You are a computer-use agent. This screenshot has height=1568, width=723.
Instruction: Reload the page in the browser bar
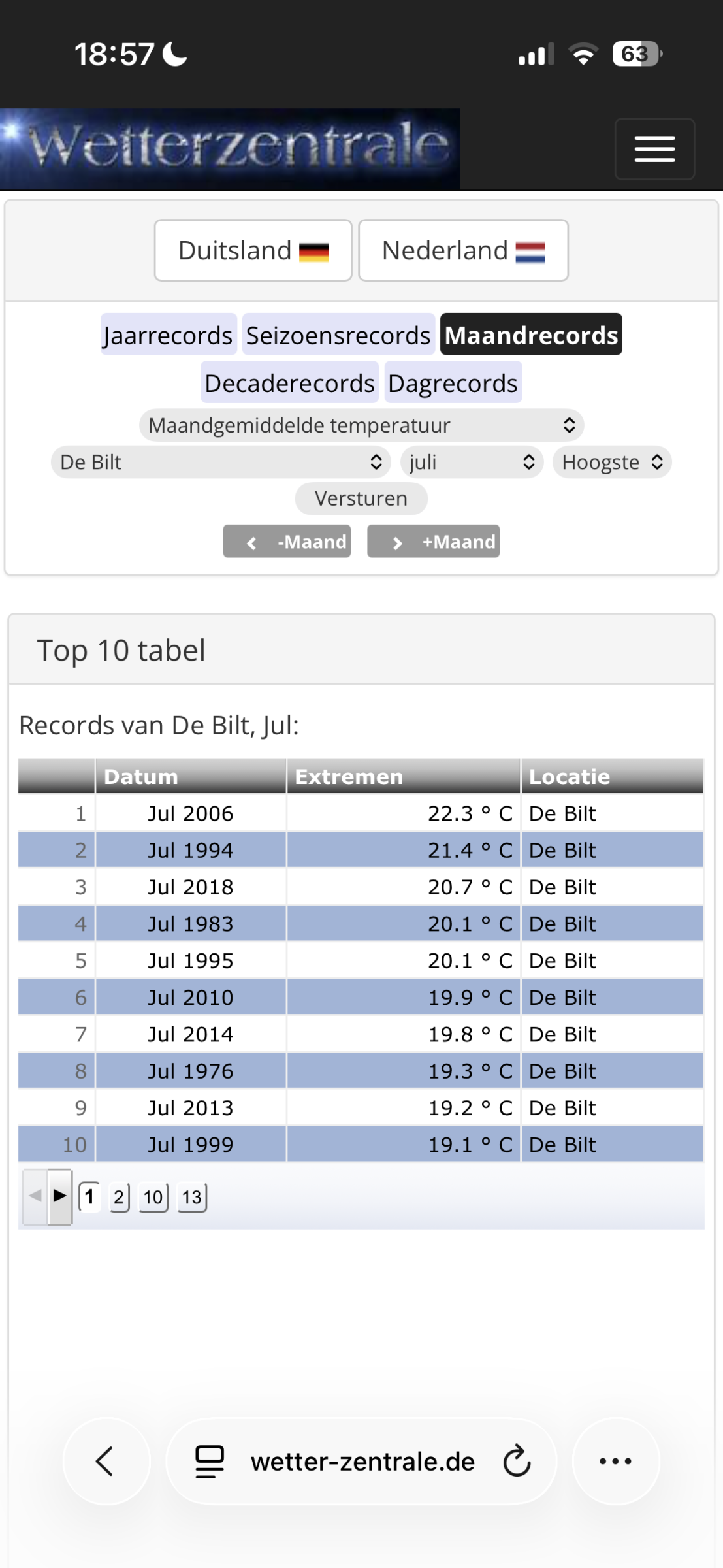[x=517, y=1461]
